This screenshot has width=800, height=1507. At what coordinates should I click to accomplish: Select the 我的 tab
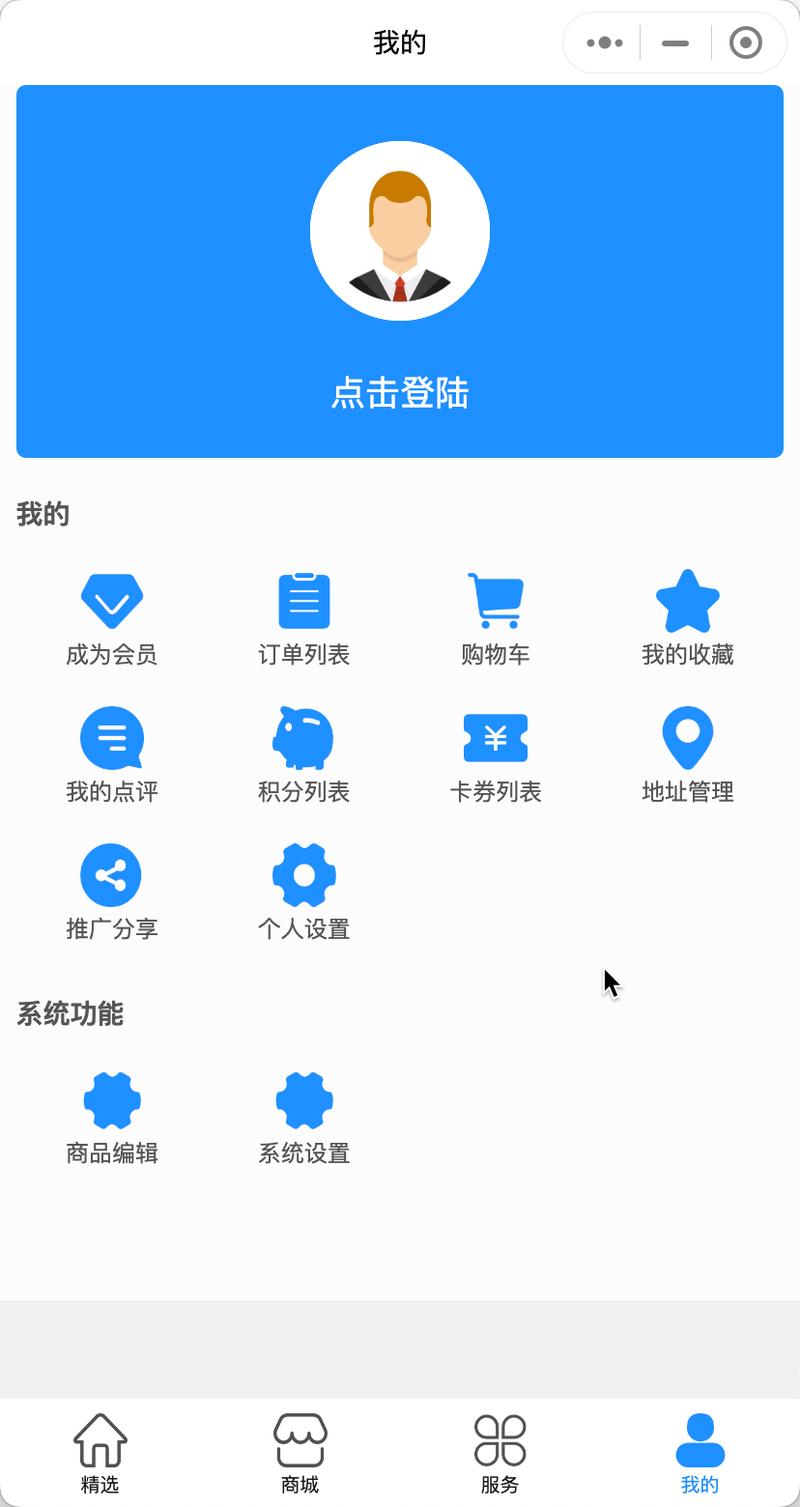[700, 1454]
